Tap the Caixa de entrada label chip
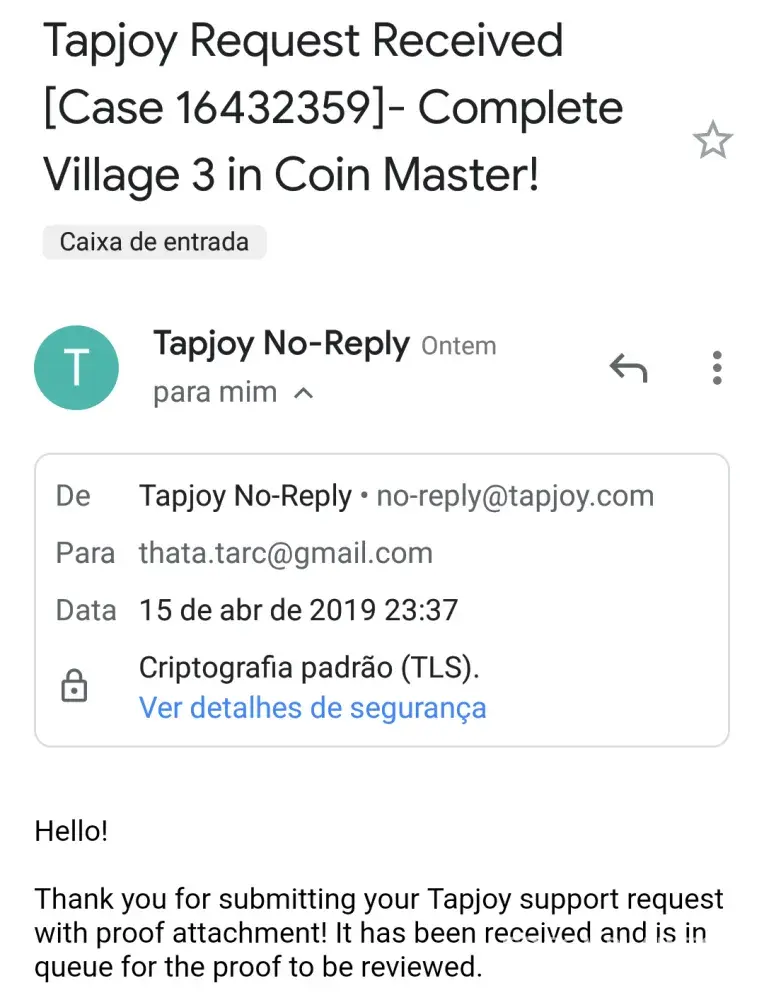 point(154,242)
